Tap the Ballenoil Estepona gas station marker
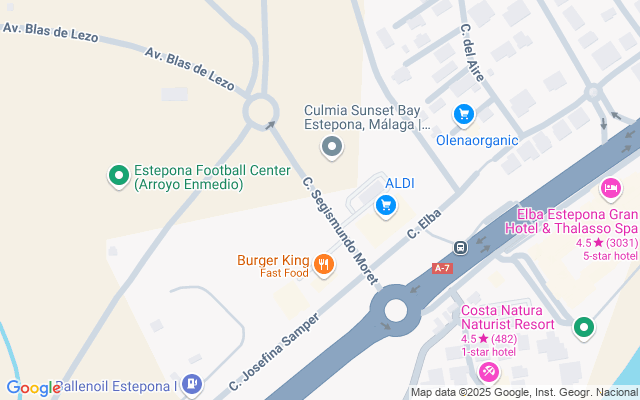Image resolution: width=640 pixels, height=400 pixels. point(192,384)
